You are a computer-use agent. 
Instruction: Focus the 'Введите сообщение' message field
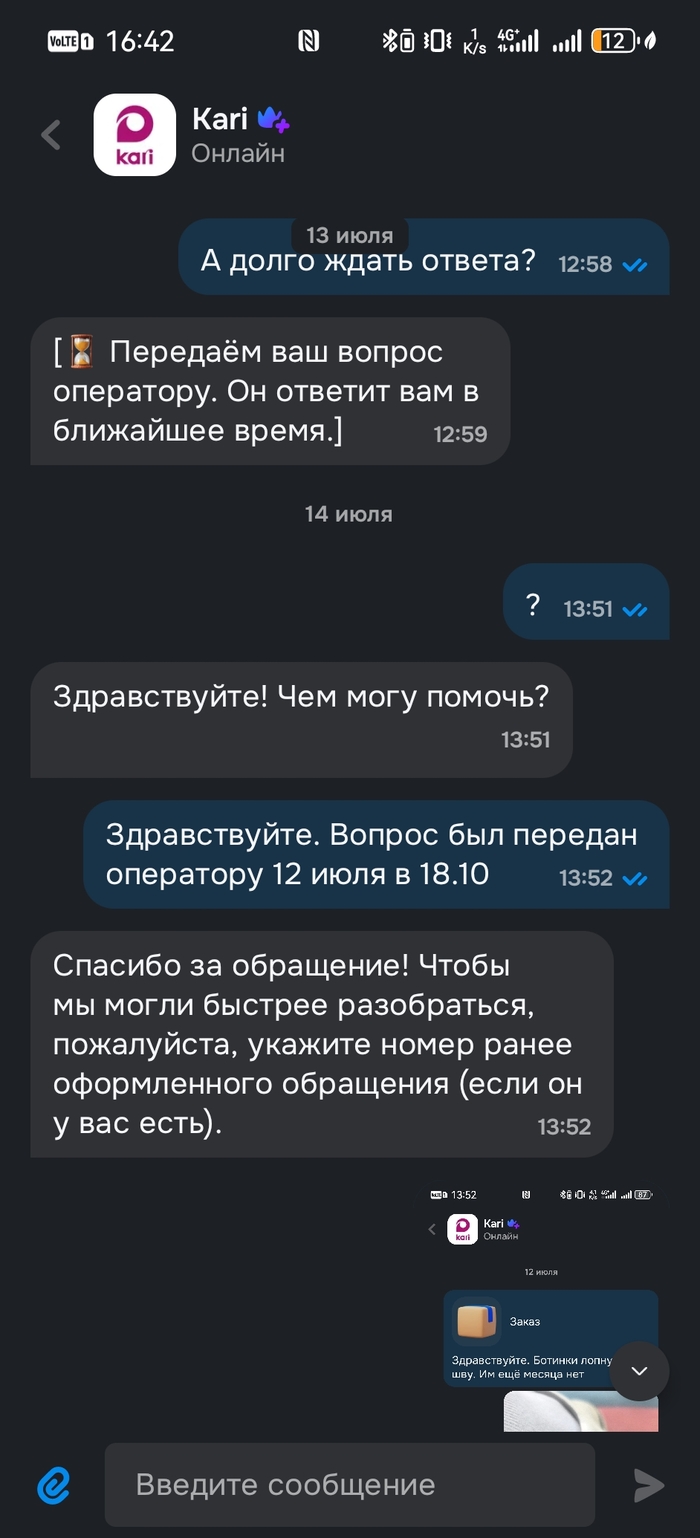click(350, 1485)
